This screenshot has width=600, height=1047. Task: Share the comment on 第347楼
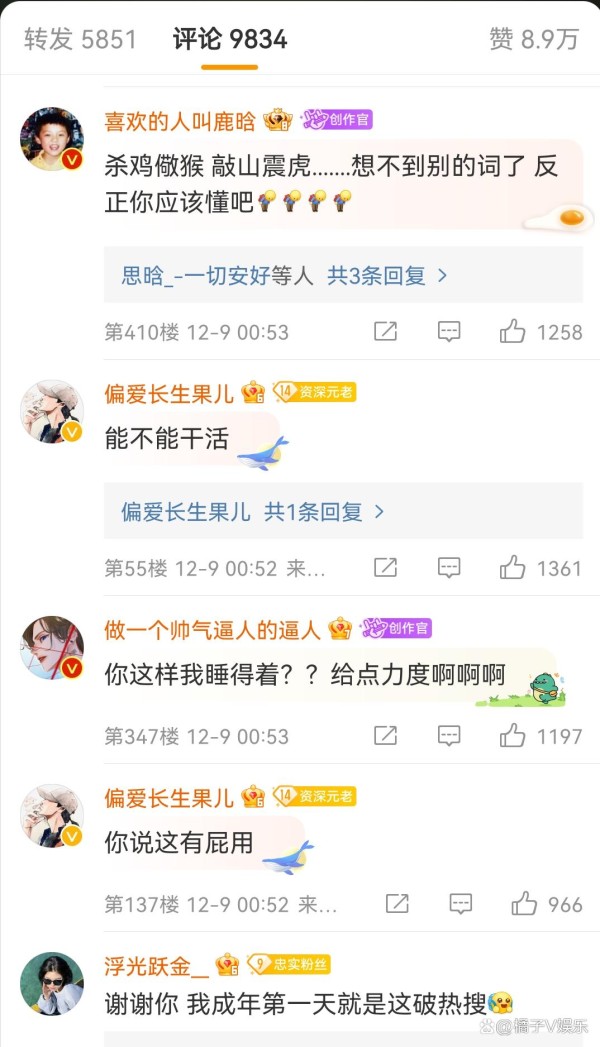pos(385,736)
